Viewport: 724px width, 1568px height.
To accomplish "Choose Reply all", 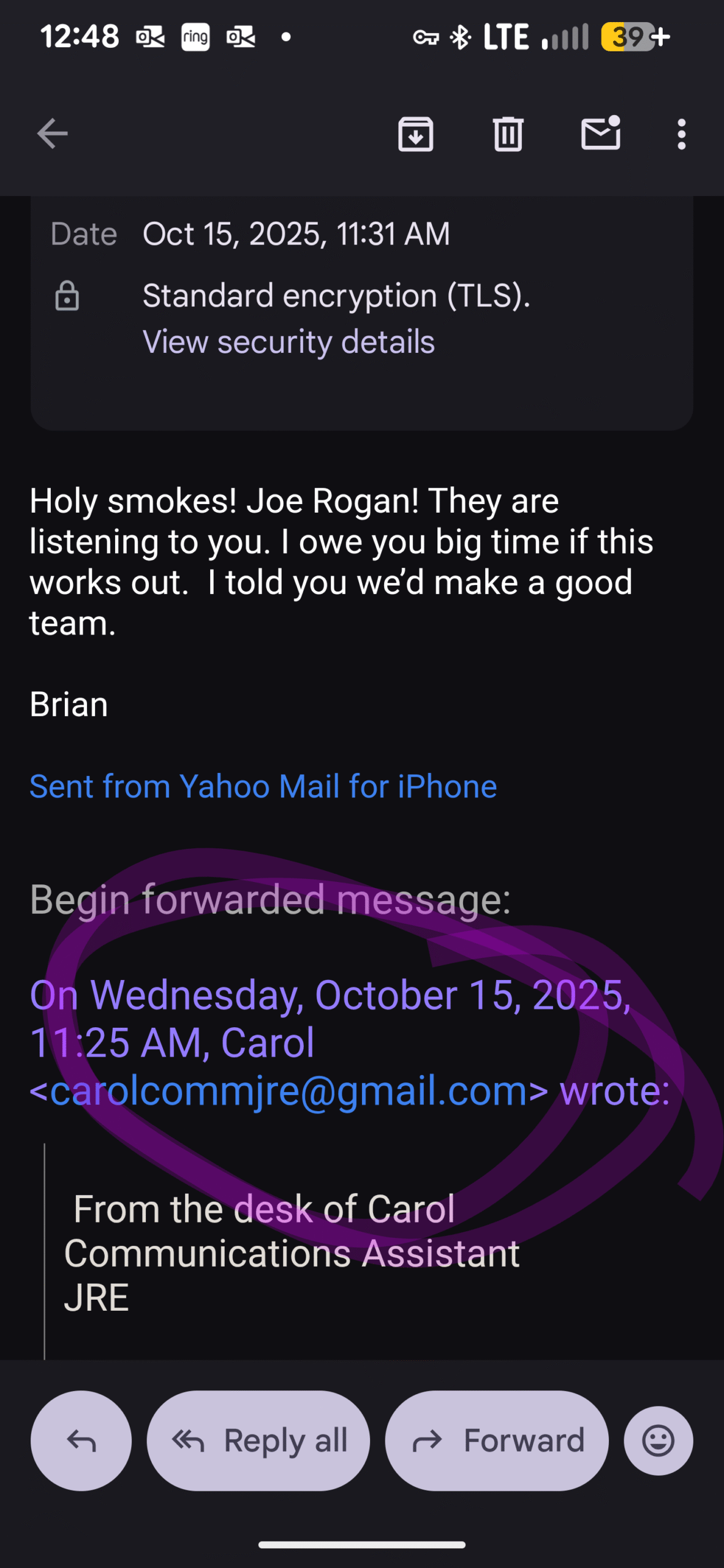I will click(x=258, y=1441).
